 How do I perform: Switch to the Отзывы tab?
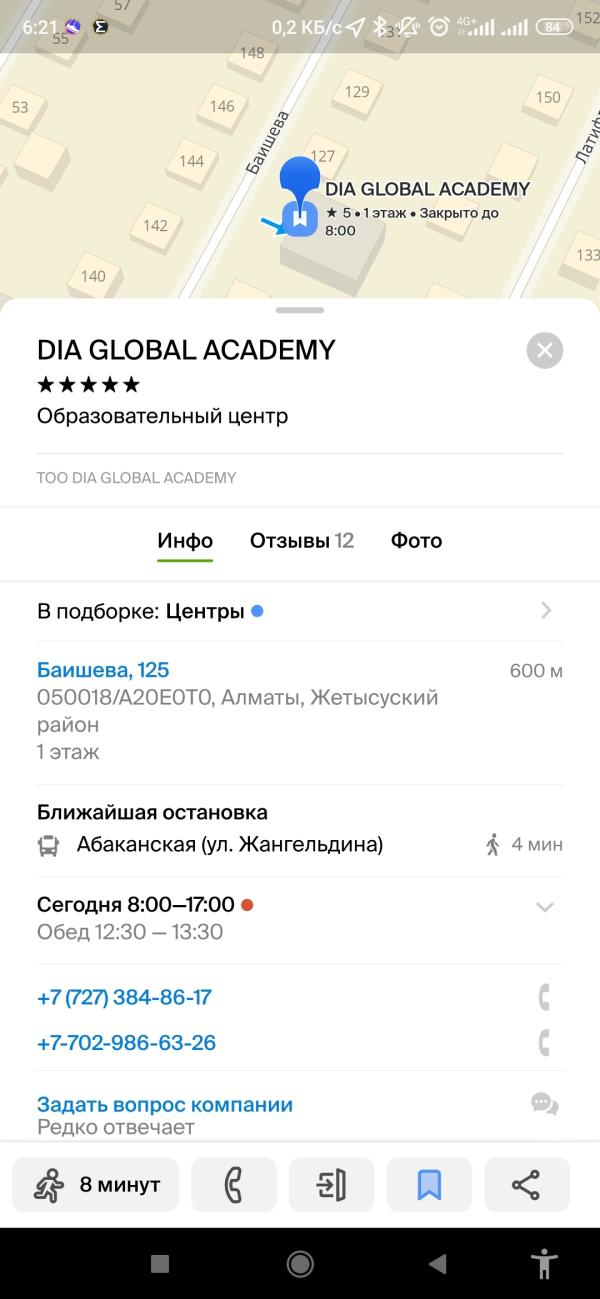[x=302, y=541]
